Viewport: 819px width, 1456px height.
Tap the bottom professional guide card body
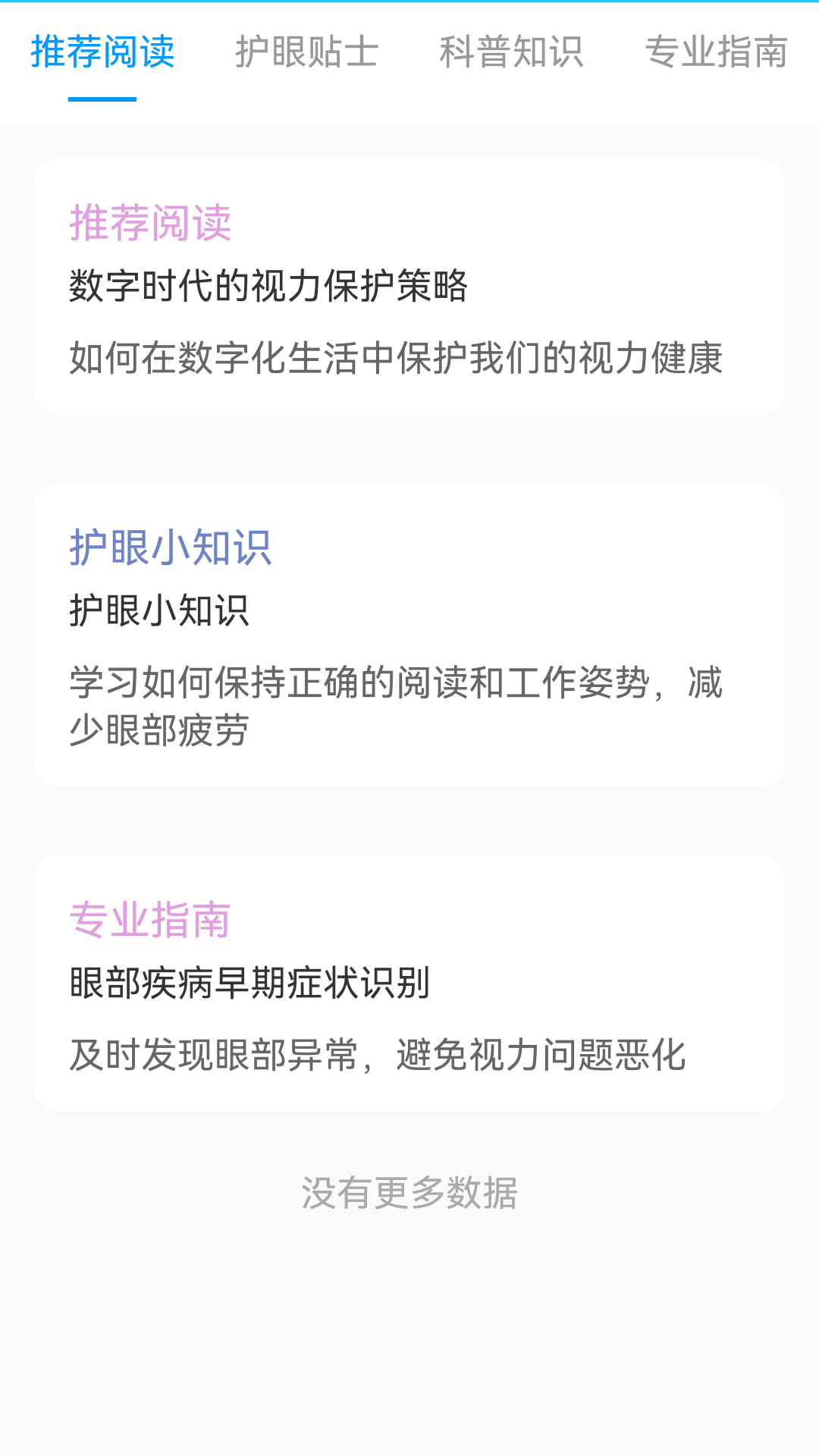[x=409, y=986]
